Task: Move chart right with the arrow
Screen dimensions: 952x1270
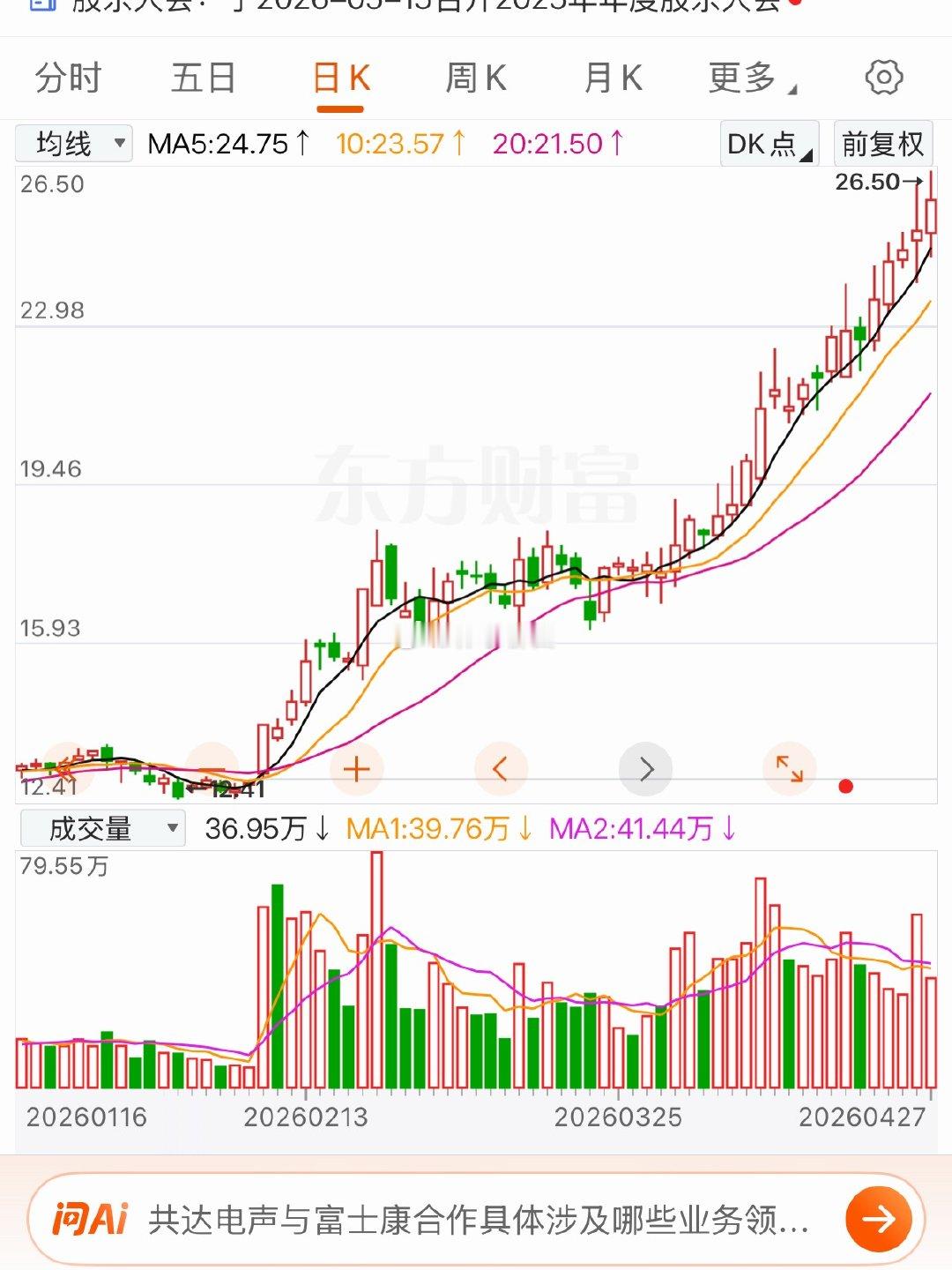Action: pyautogui.click(x=646, y=769)
